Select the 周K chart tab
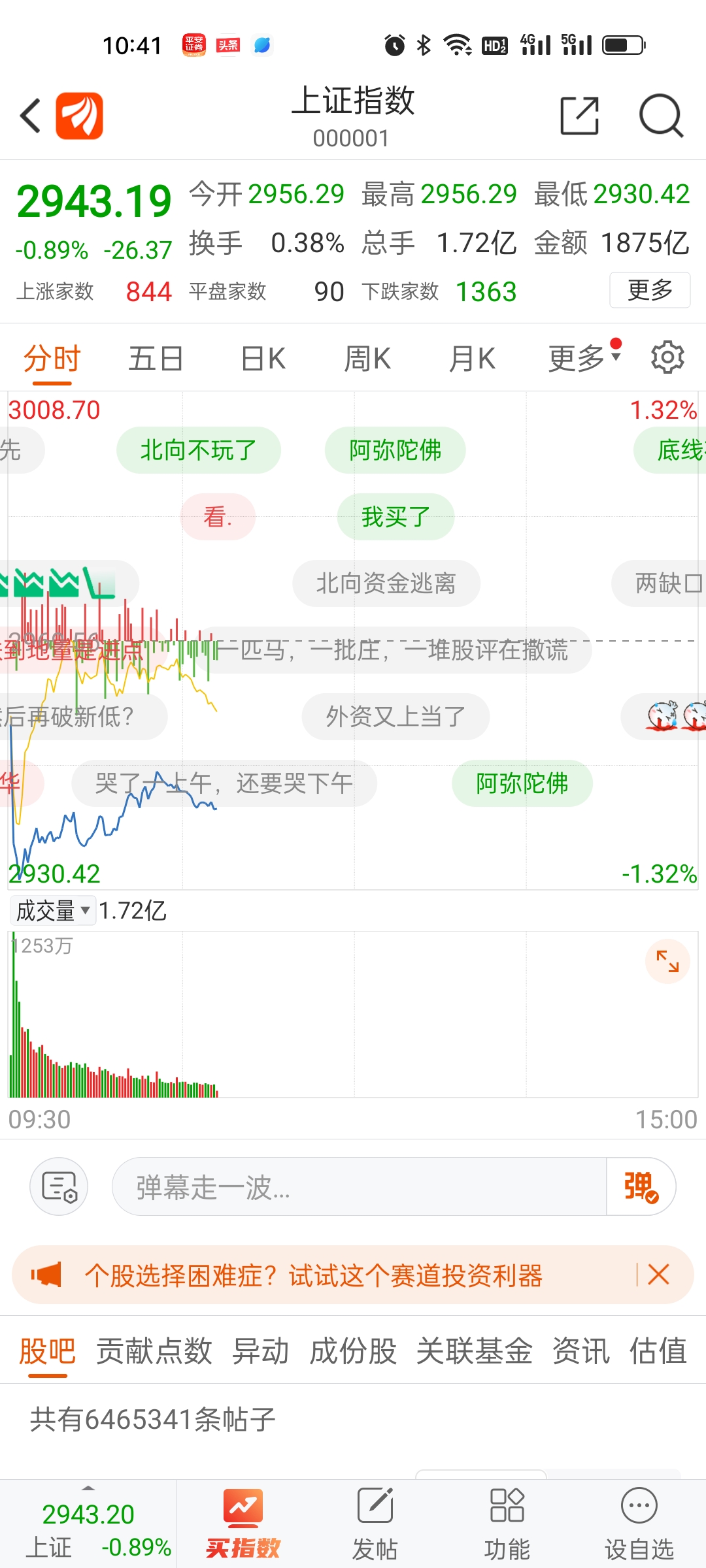The width and height of the screenshot is (706, 1568). coord(367,359)
